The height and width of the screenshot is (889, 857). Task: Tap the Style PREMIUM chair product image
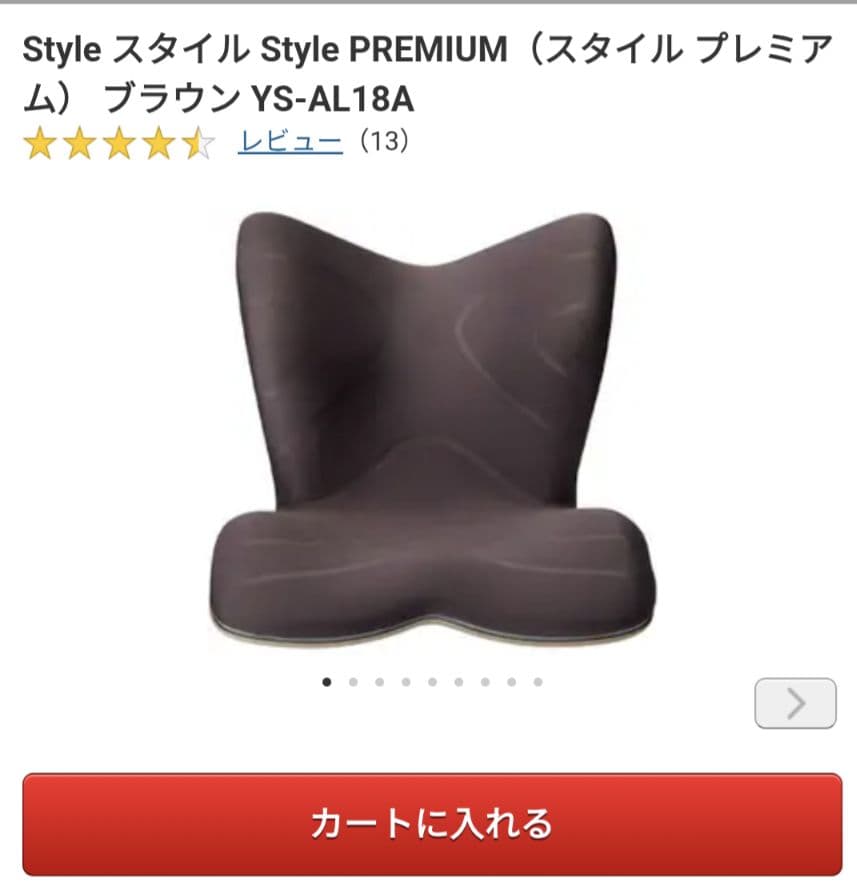(428, 430)
